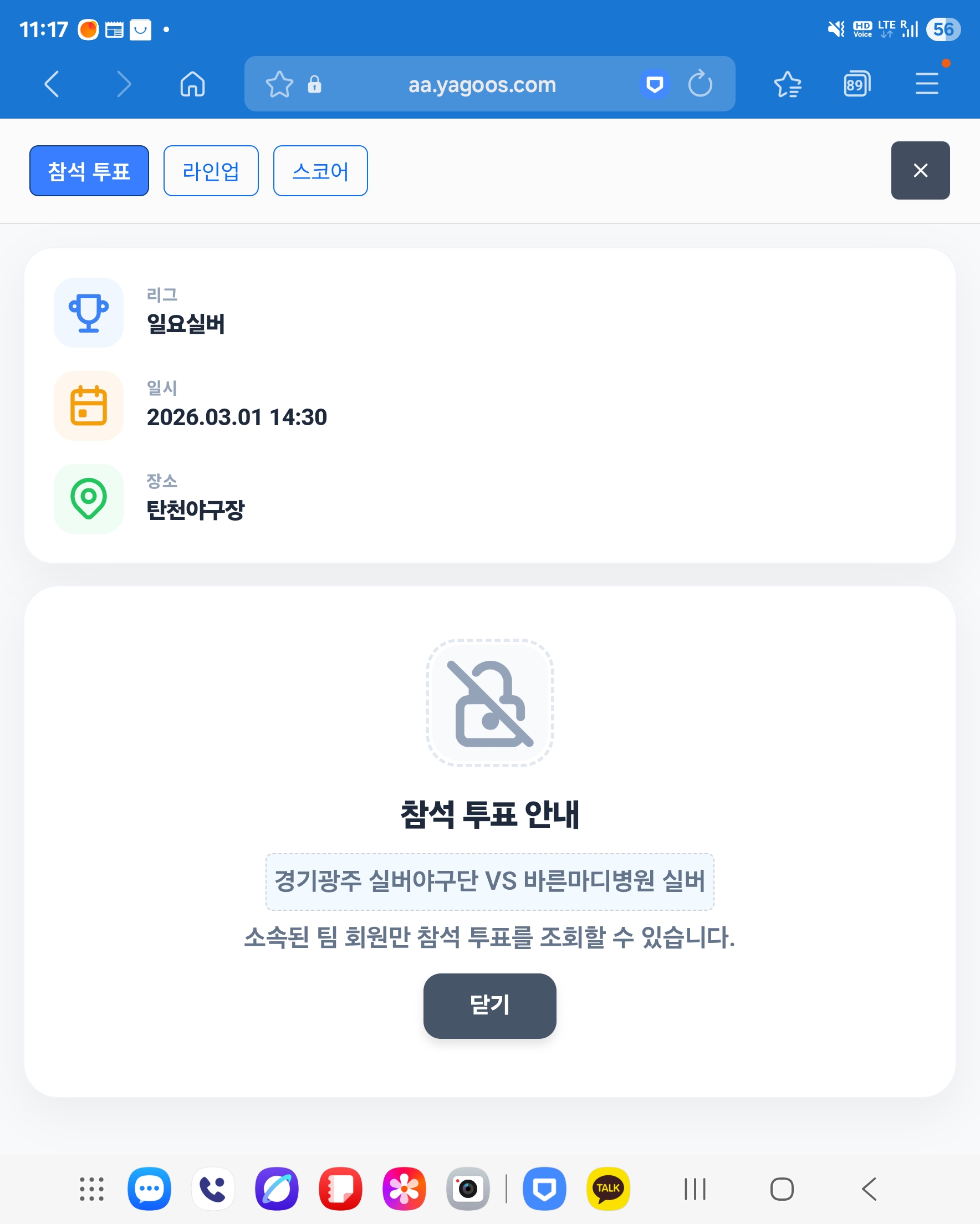Screen dimensions: 980x1224
Task: Launch the Camera app from the taskbar
Action: click(467, 1188)
